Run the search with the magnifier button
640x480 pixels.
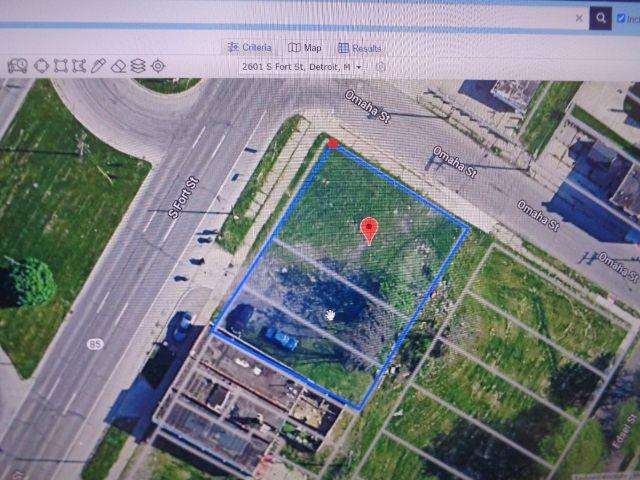click(x=601, y=18)
